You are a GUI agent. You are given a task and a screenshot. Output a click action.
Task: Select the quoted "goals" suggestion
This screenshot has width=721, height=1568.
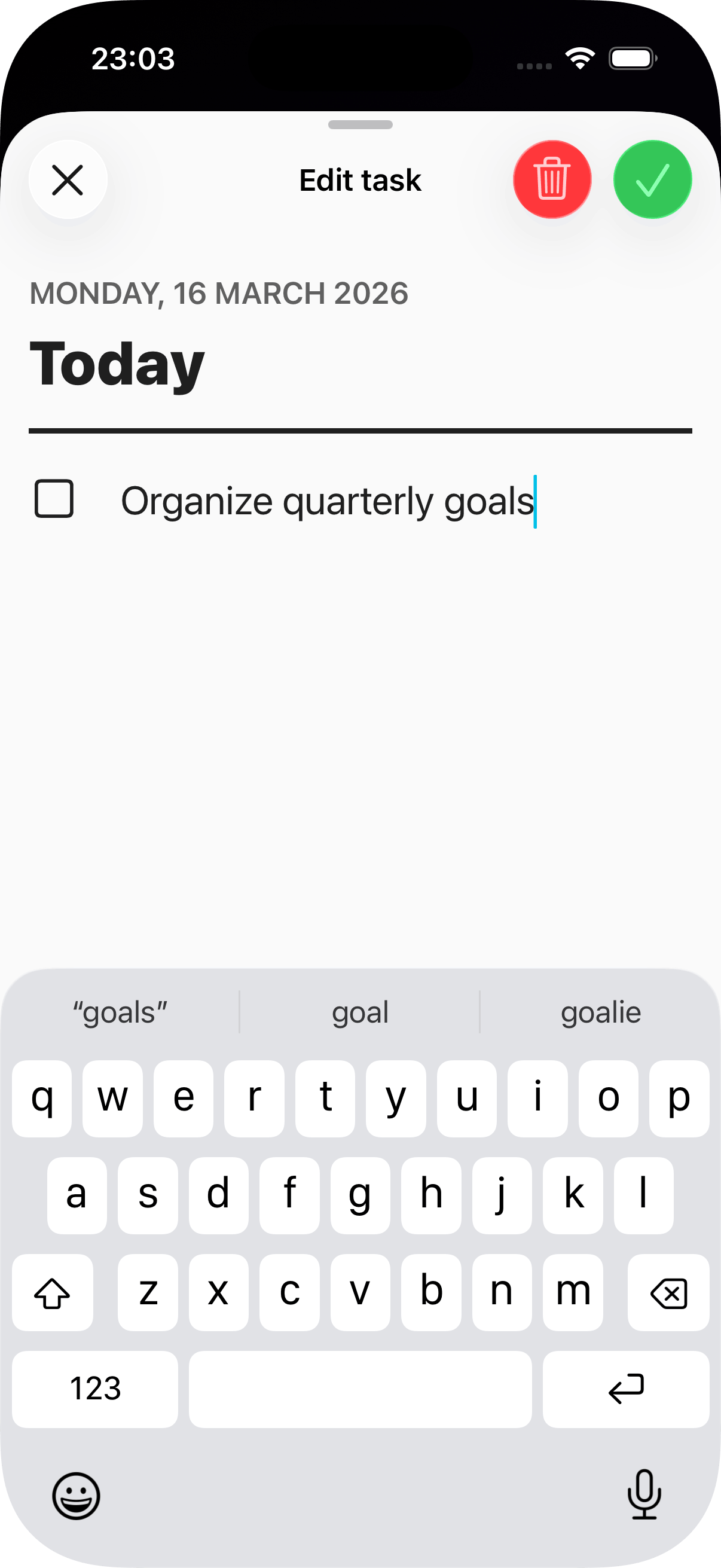coord(119,1012)
